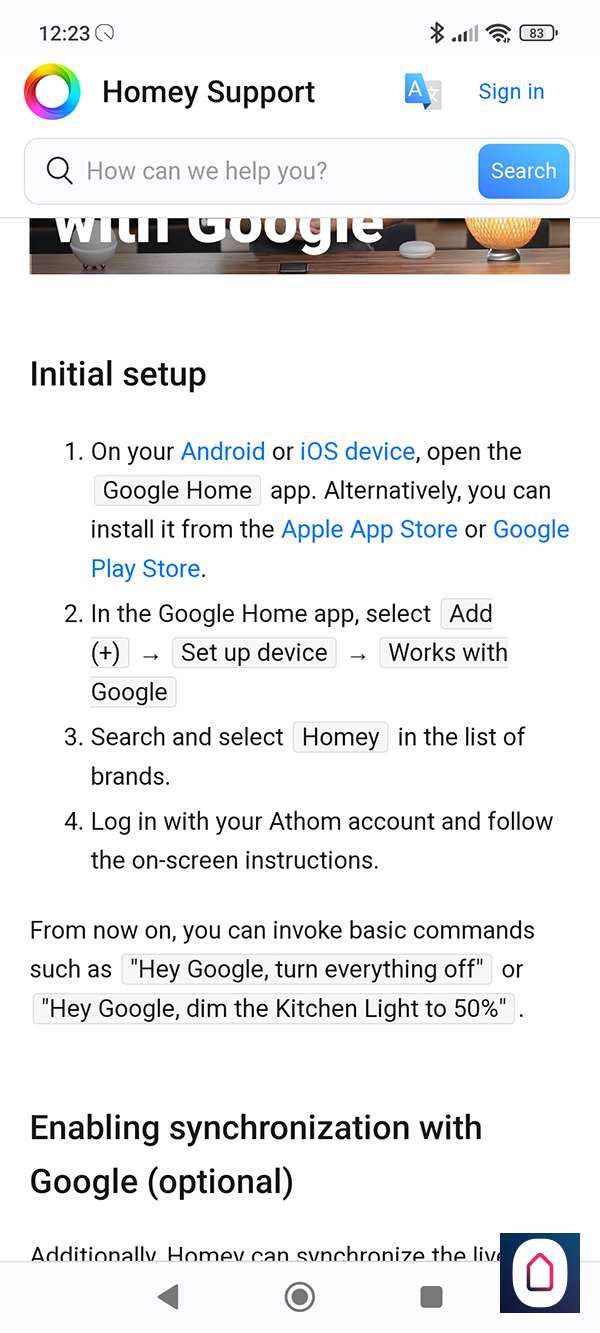Open the floating Homey chat widget

pyautogui.click(x=540, y=1272)
